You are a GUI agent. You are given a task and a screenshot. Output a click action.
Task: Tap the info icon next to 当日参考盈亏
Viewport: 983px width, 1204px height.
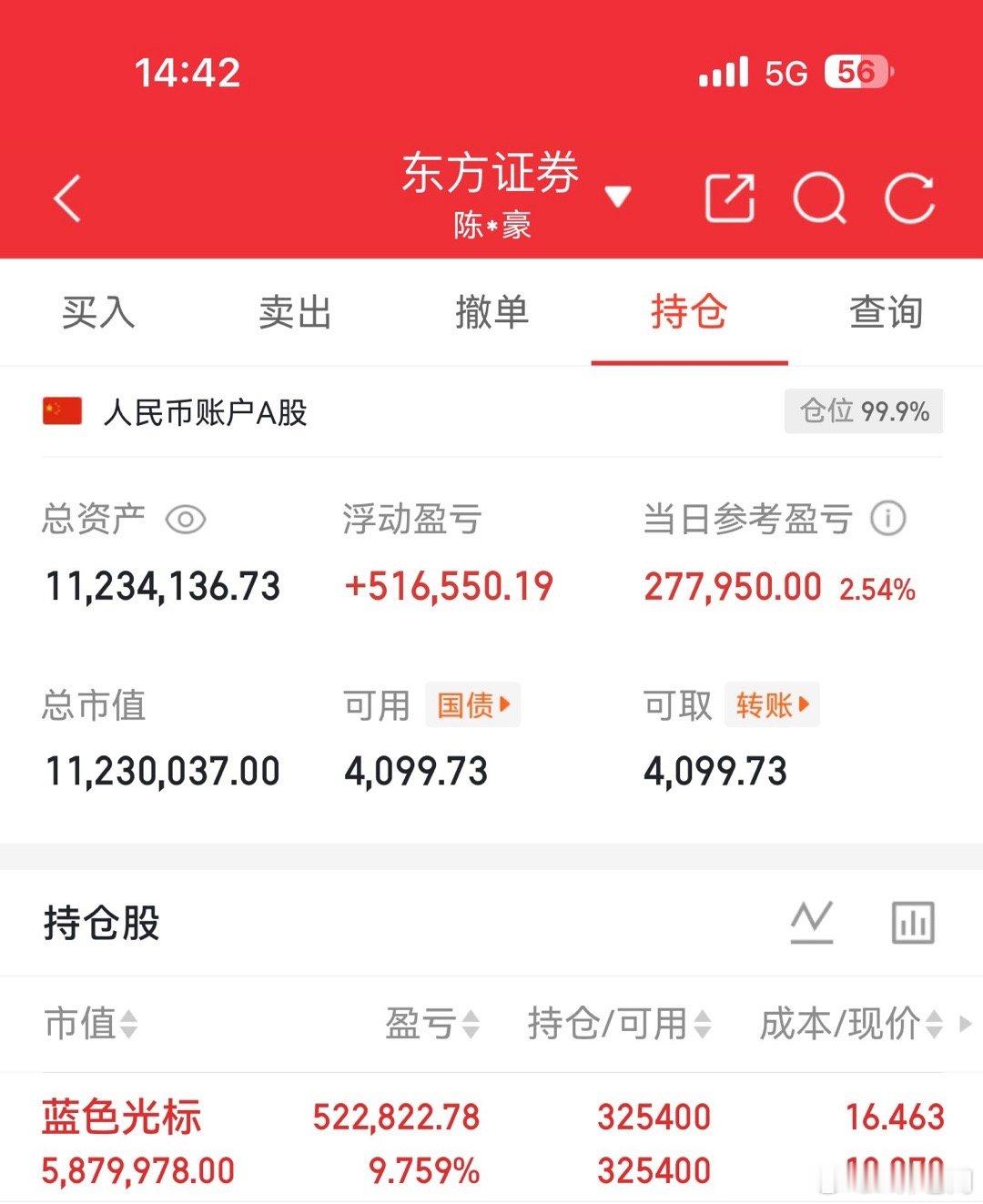[887, 518]
